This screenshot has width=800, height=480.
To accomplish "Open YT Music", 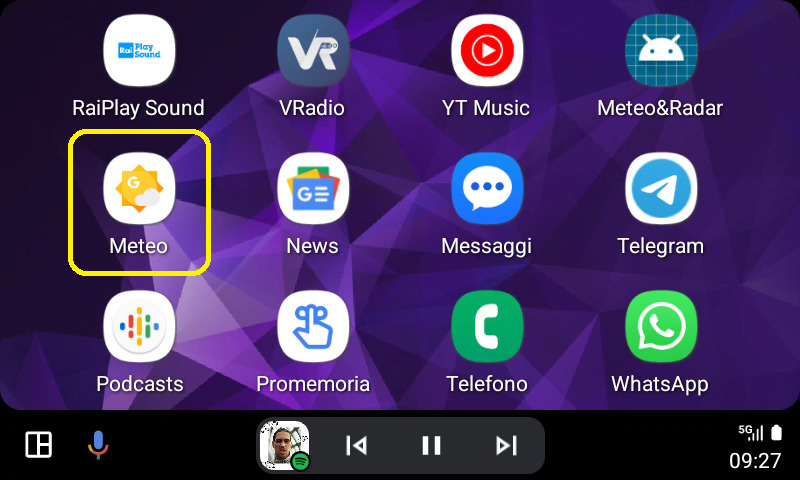I will point(486,51).
